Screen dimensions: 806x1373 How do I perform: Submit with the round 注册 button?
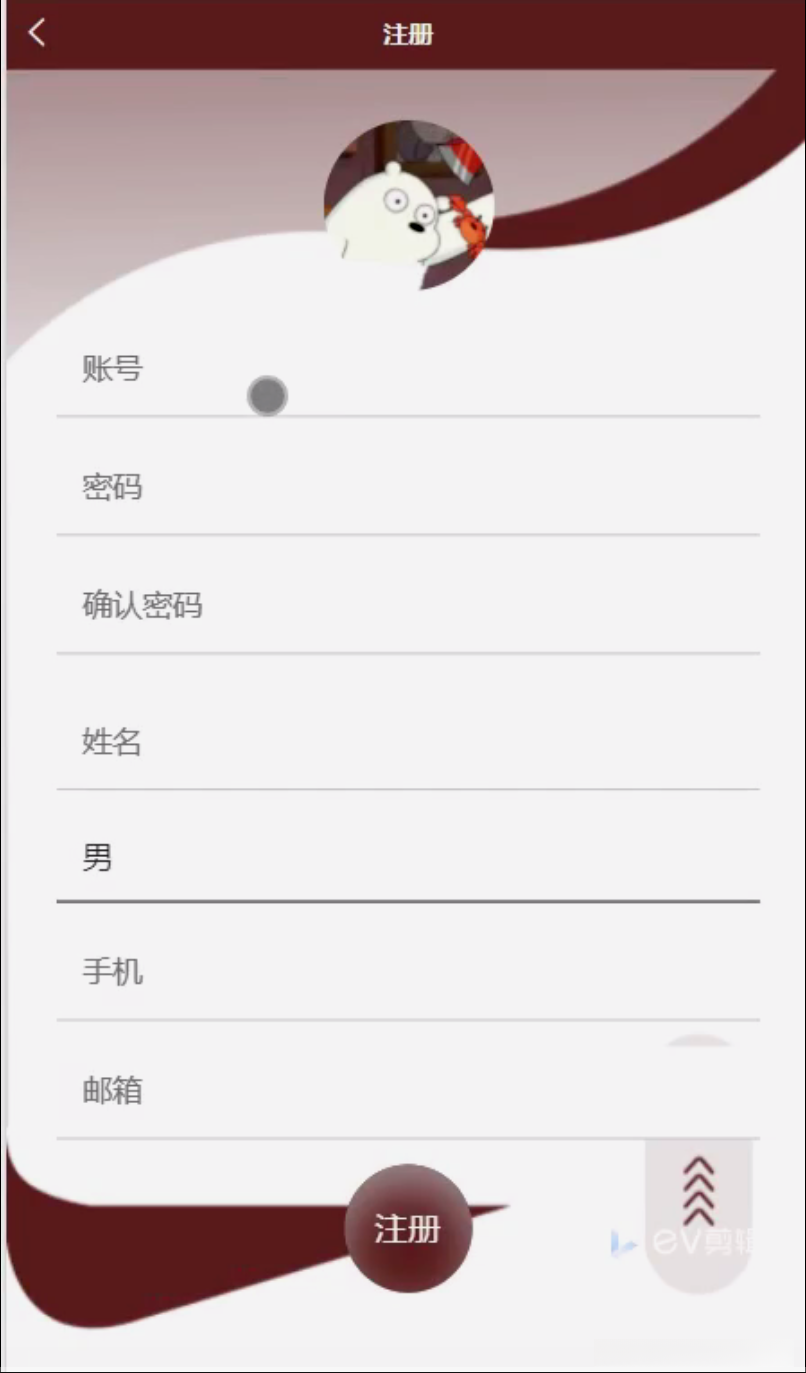click(x=408, y=1229)
